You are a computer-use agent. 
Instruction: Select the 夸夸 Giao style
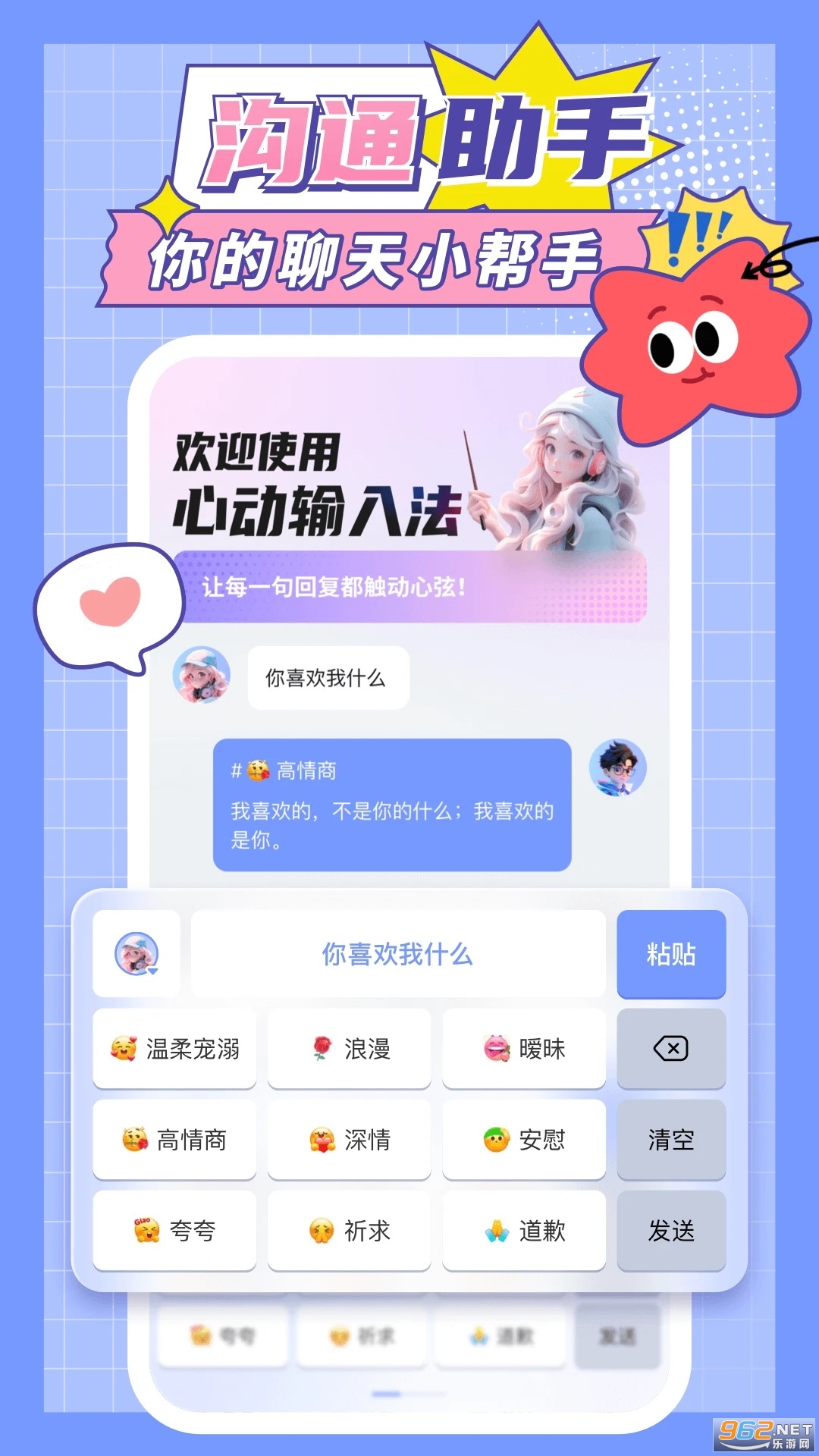(x=173, y=1231)
